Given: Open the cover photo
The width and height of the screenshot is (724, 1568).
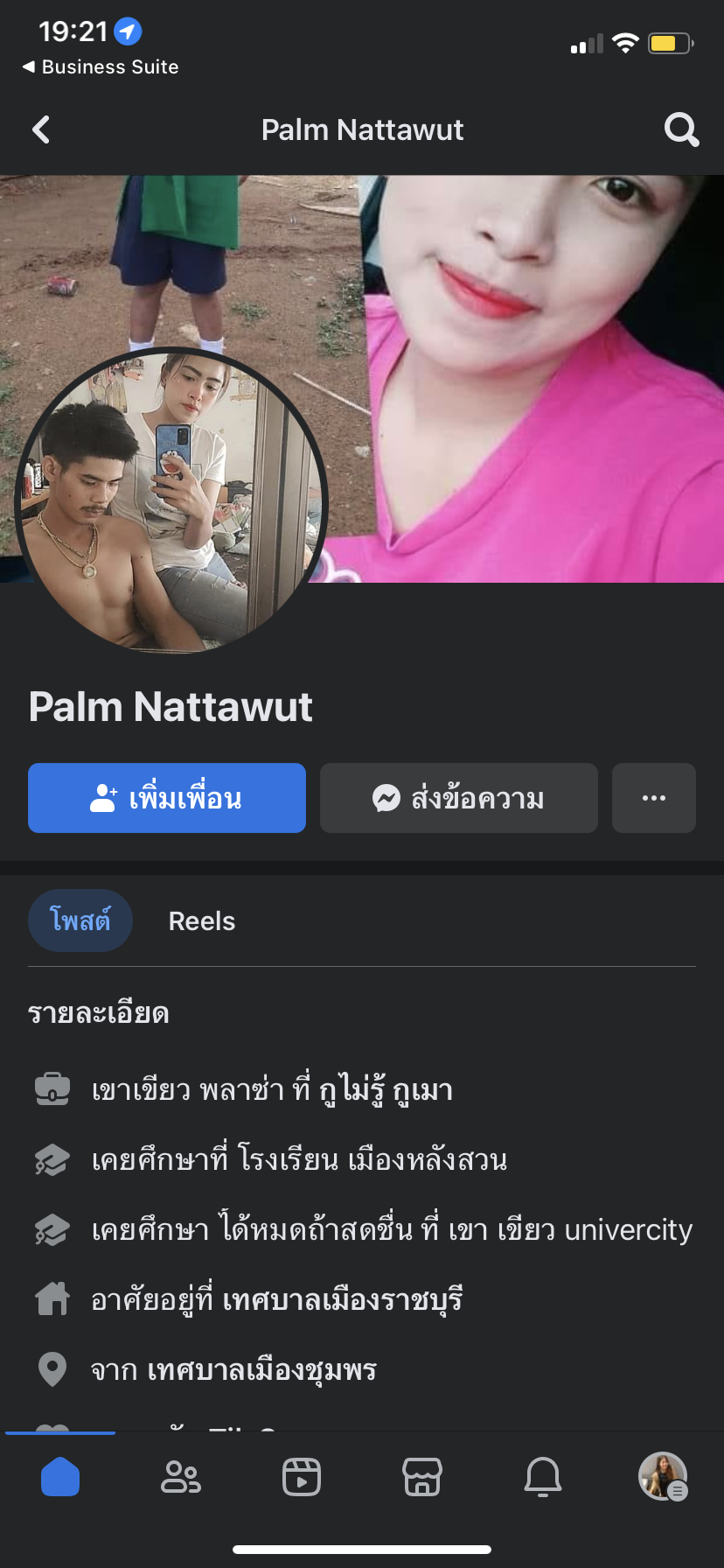Looking at the screenshot, I should pyautogui.click(x=525, y=350).
